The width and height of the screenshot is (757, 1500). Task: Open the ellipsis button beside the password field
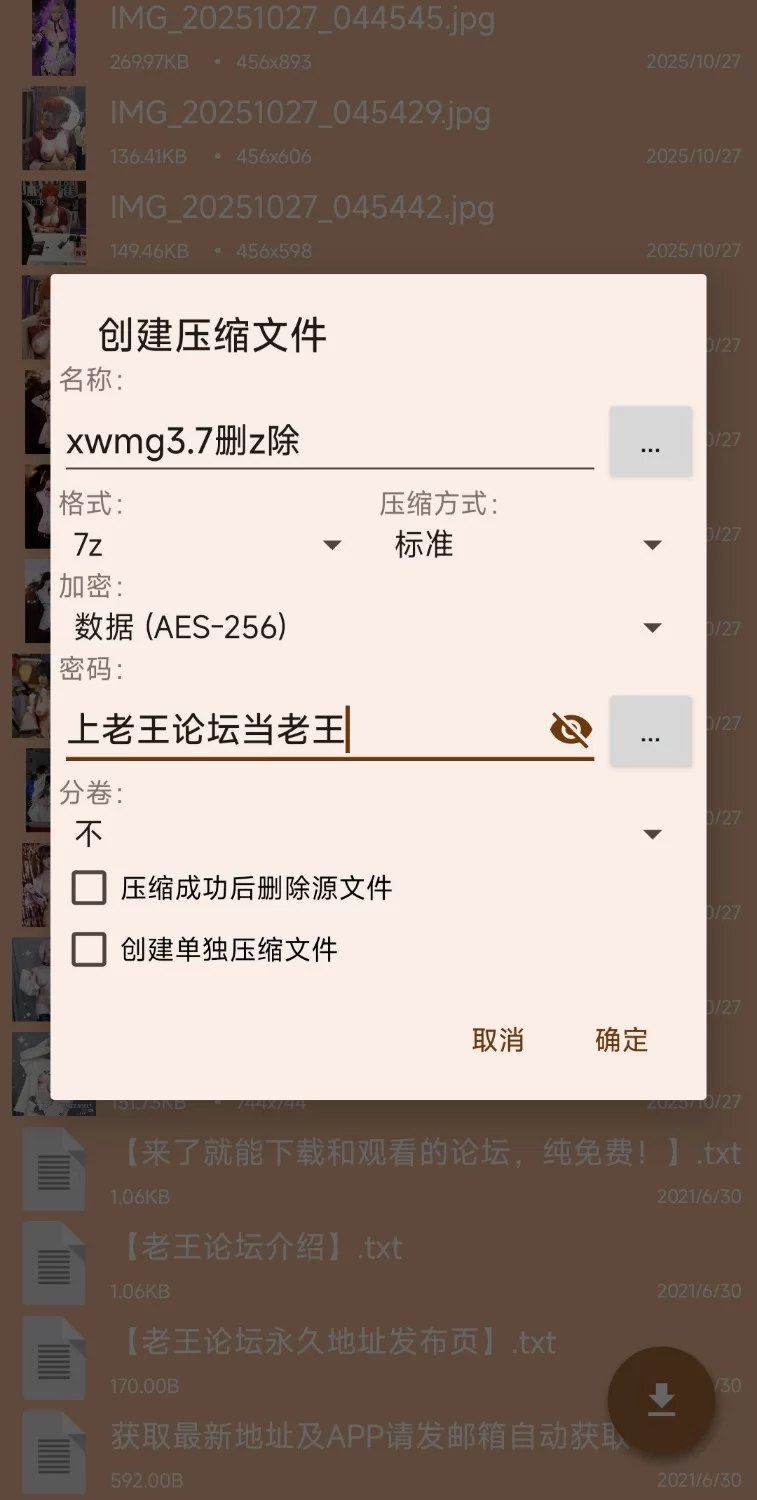(650, 732)
